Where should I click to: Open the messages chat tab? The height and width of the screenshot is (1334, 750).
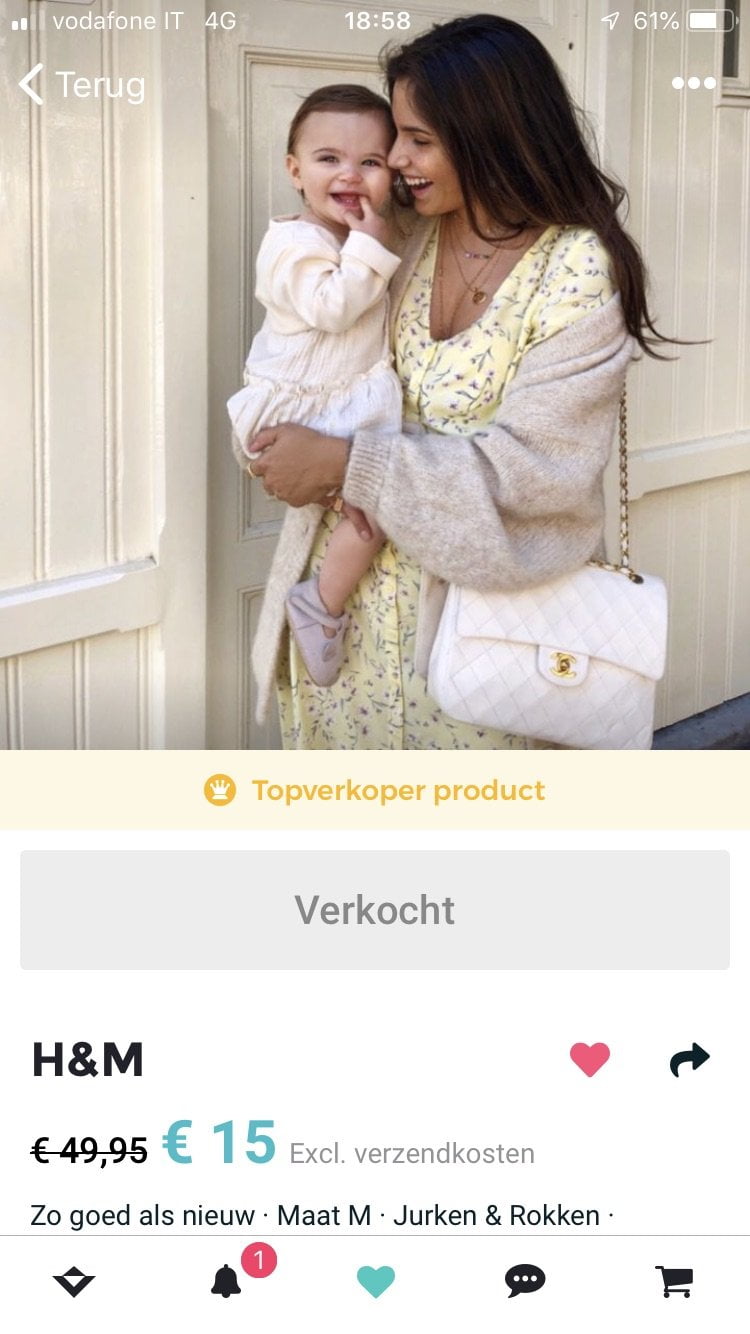coord(525,1281)
